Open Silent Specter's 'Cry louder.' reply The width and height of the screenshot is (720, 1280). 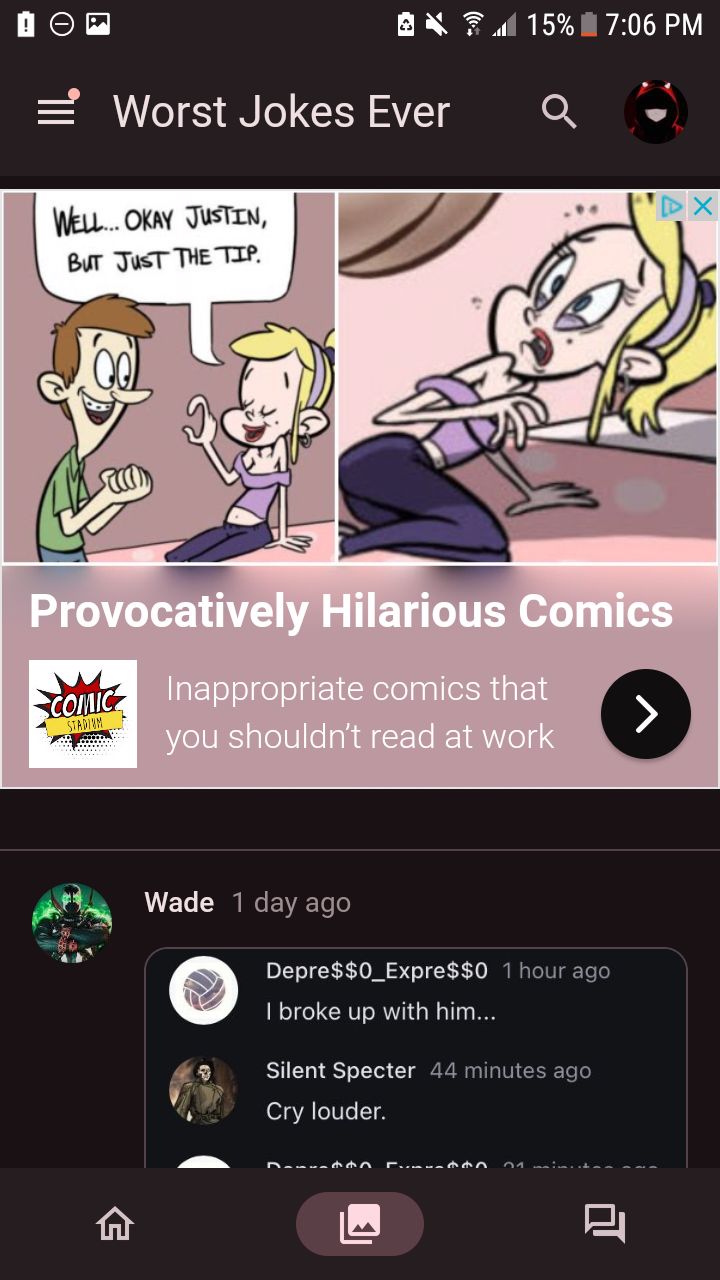(326, 1111)
